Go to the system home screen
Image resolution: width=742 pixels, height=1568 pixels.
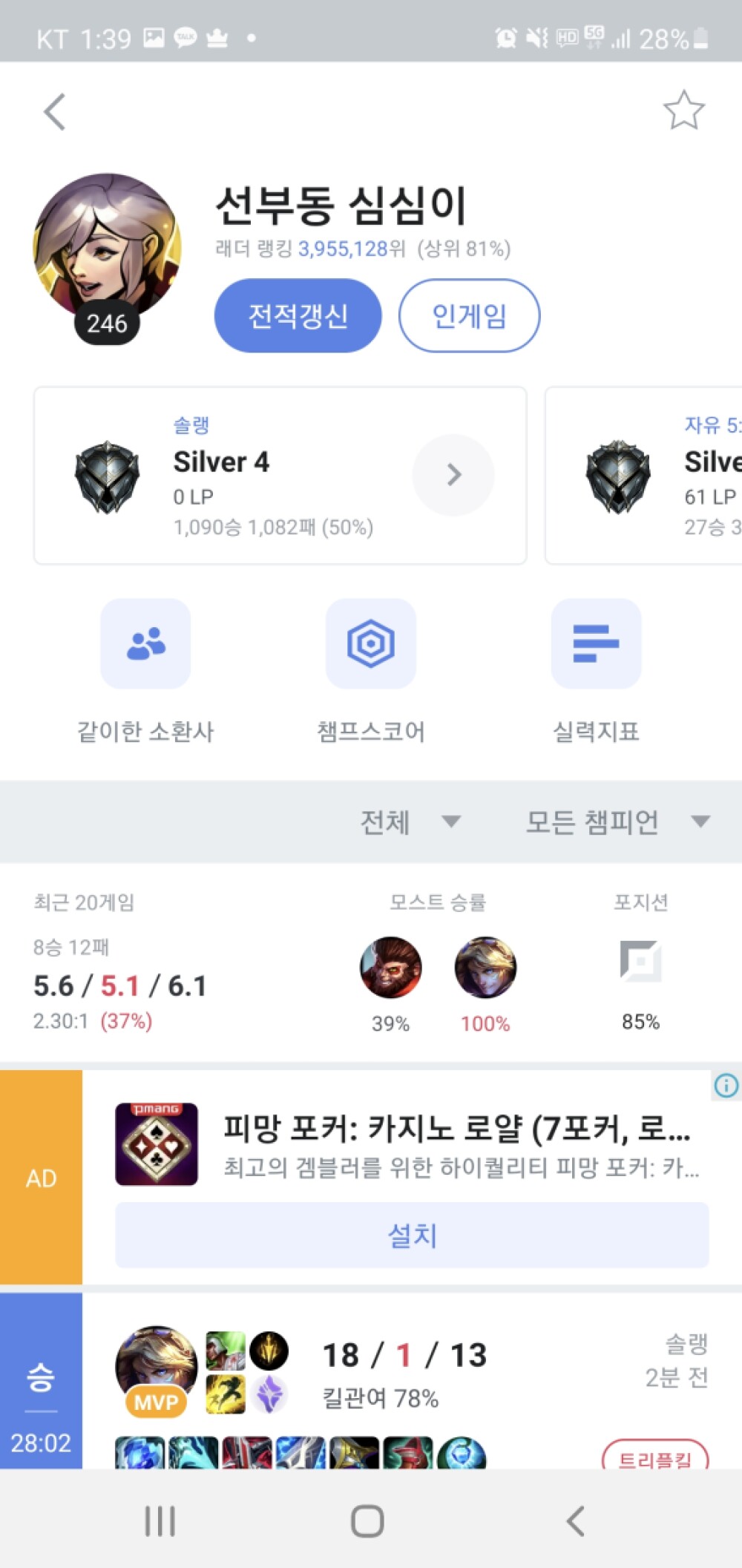367,1521
